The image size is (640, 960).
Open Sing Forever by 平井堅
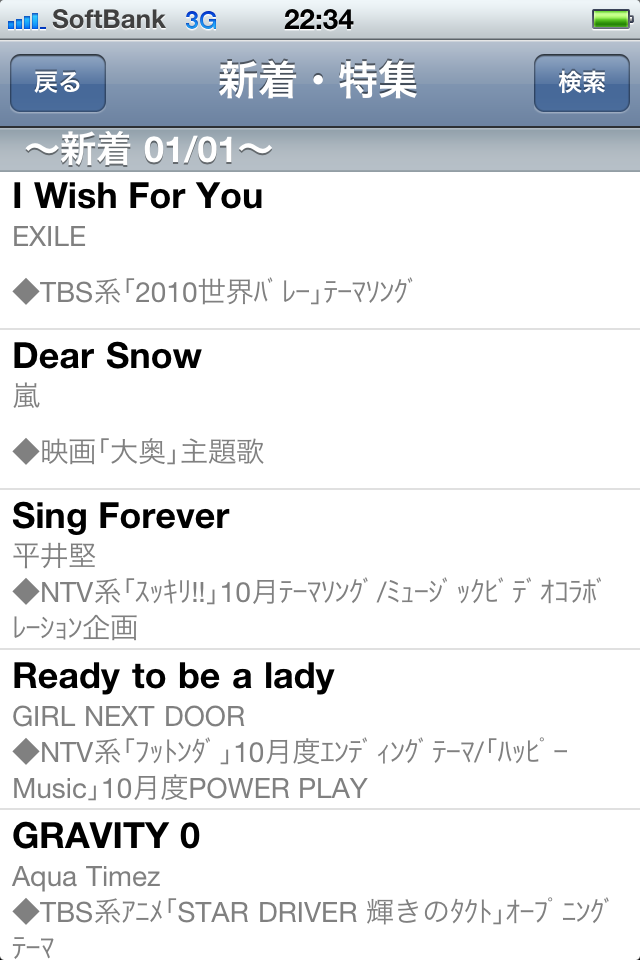point(320,569)
